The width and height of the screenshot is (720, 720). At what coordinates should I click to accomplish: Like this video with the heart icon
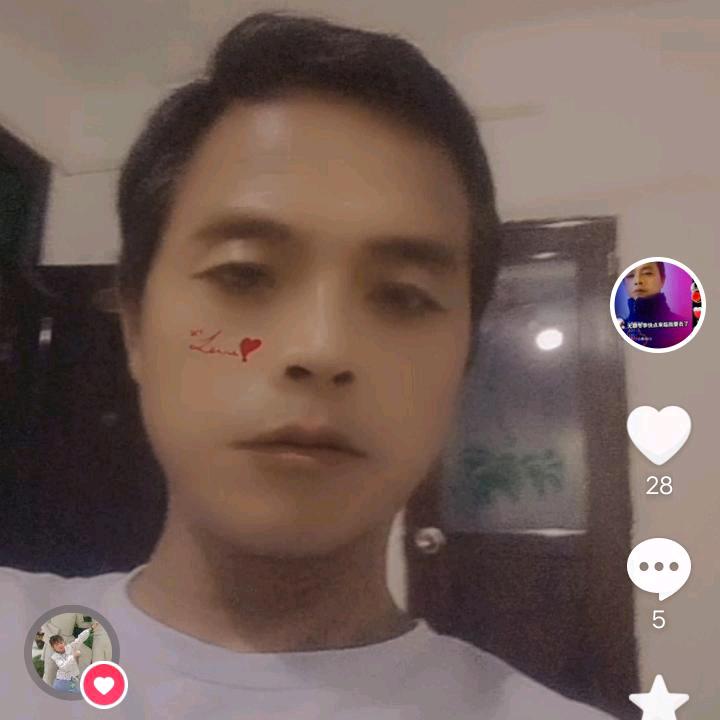point(658,435)
